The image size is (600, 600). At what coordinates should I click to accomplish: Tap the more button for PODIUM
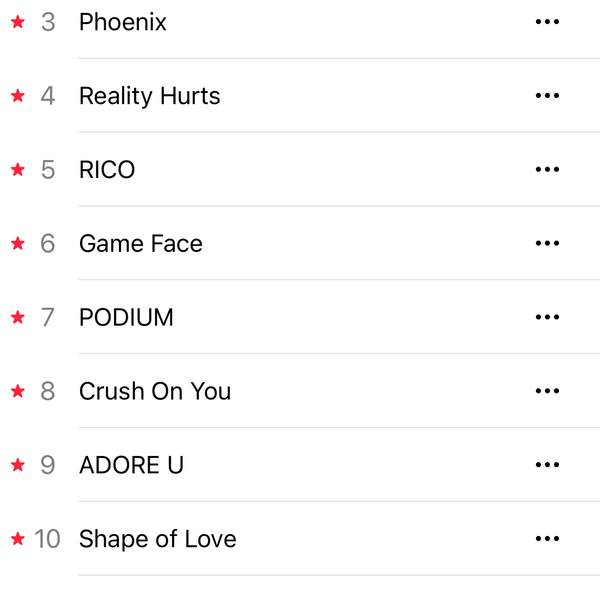(547, 318)
